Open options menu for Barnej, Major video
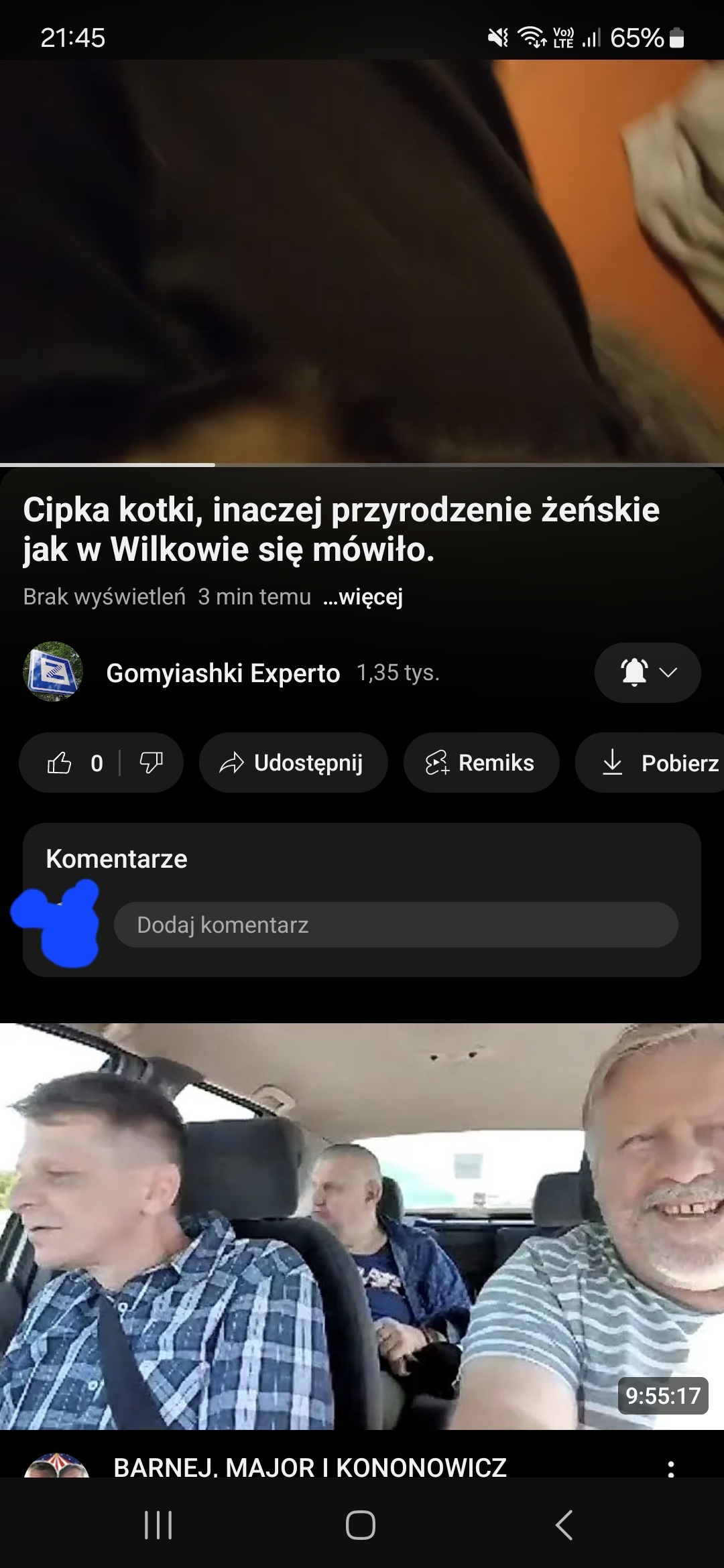 click(671, 1469)
